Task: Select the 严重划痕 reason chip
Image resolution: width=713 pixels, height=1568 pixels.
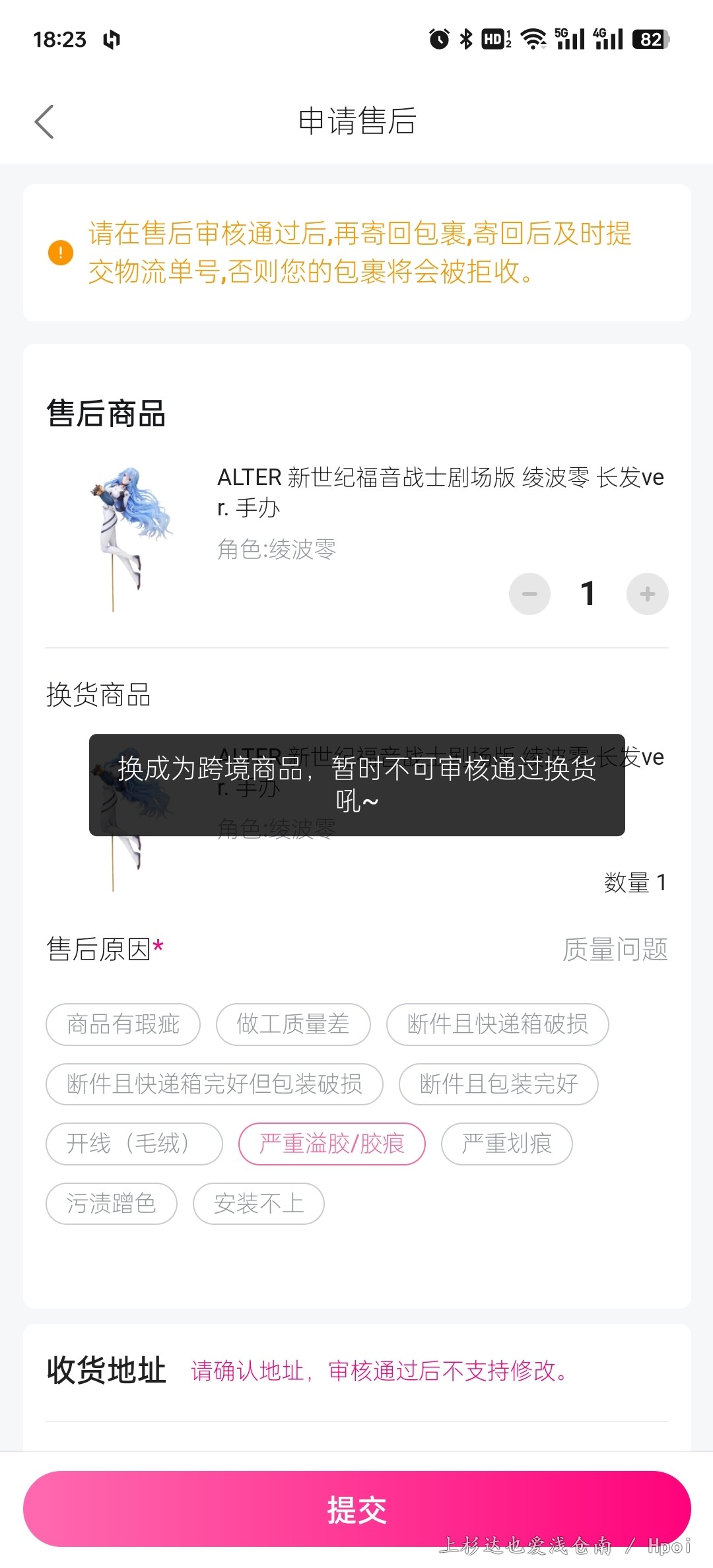Action: coord(506,1144)
